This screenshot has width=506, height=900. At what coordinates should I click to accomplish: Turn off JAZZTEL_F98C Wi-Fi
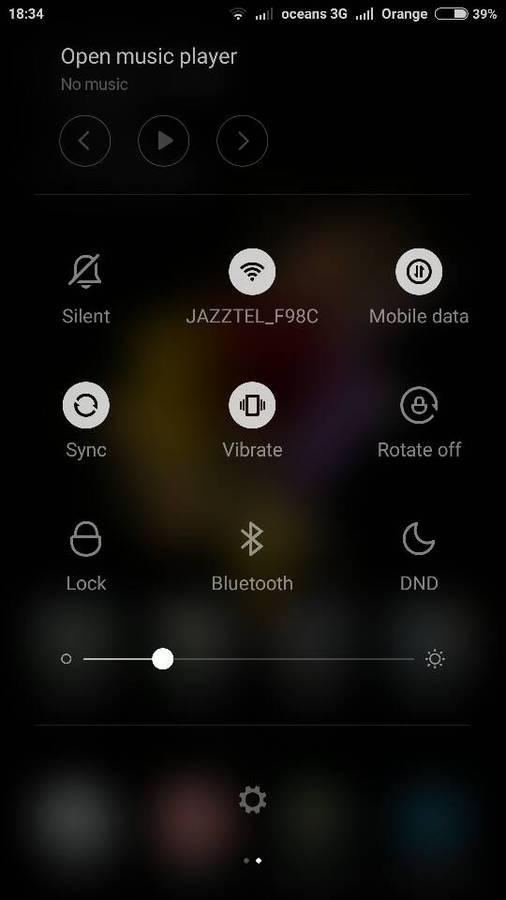pos(252,271)
